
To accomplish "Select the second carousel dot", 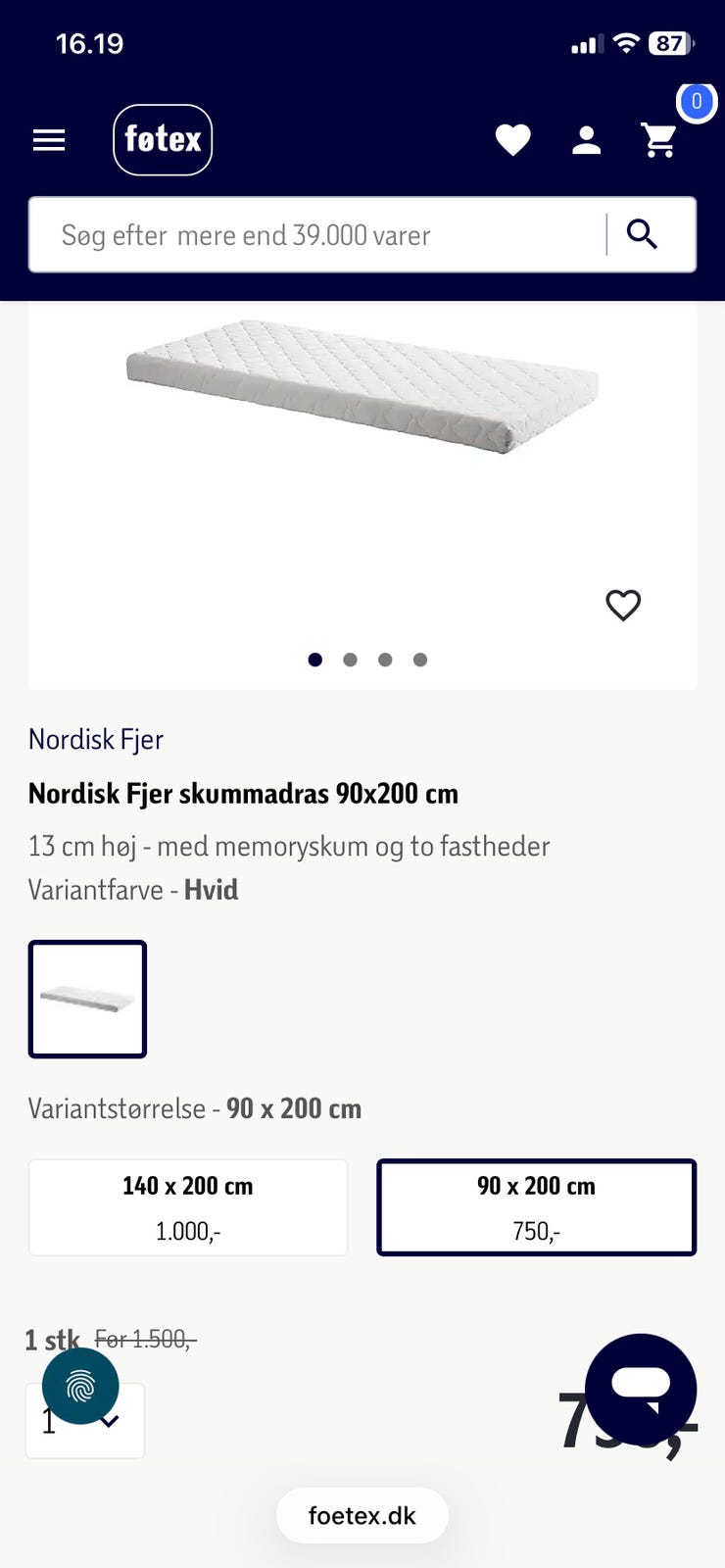I will click(x=350, y=660).
